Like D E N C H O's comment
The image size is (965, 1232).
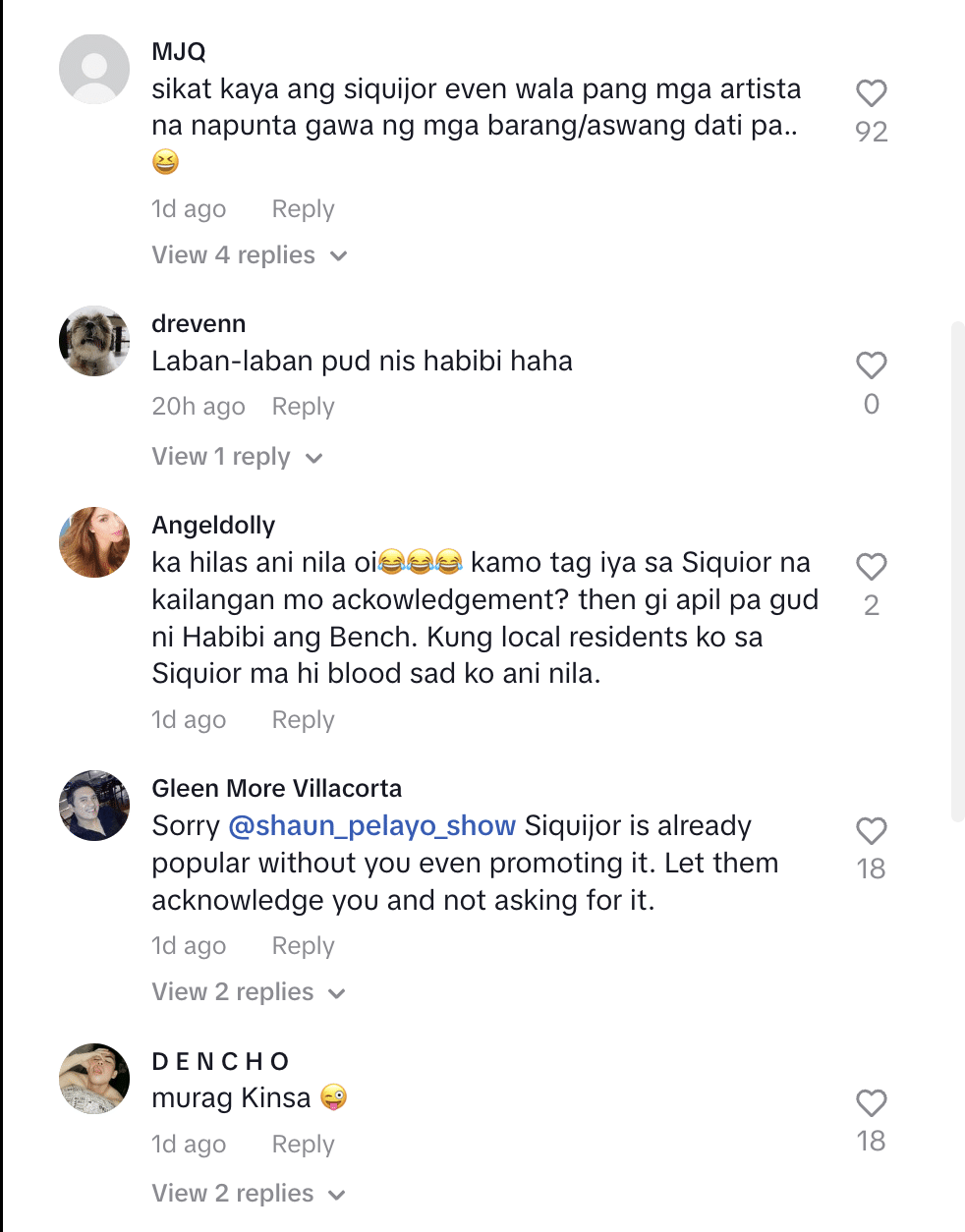[871, 1103]
